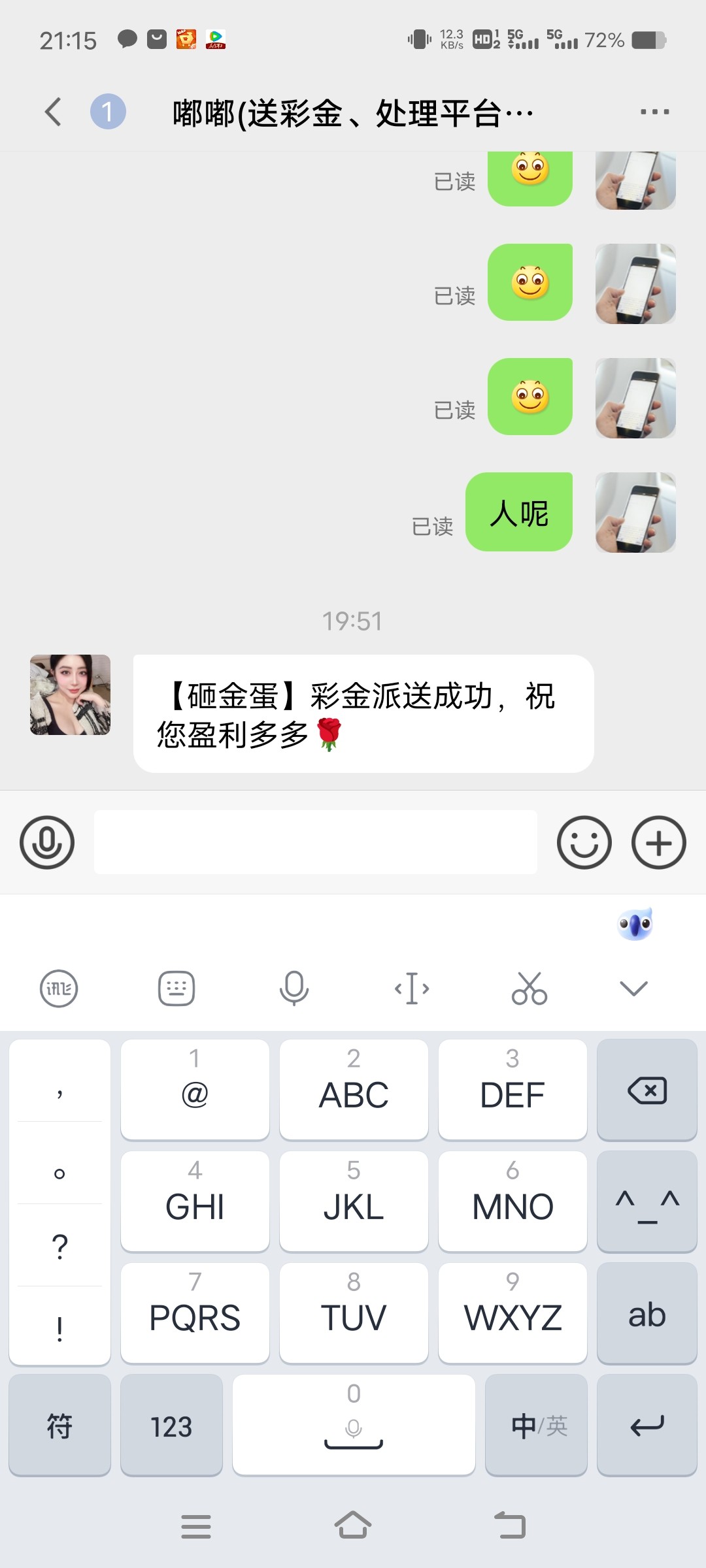
Task: Tap the kaomoji ^_^ key
Action: click(647, 1202)
